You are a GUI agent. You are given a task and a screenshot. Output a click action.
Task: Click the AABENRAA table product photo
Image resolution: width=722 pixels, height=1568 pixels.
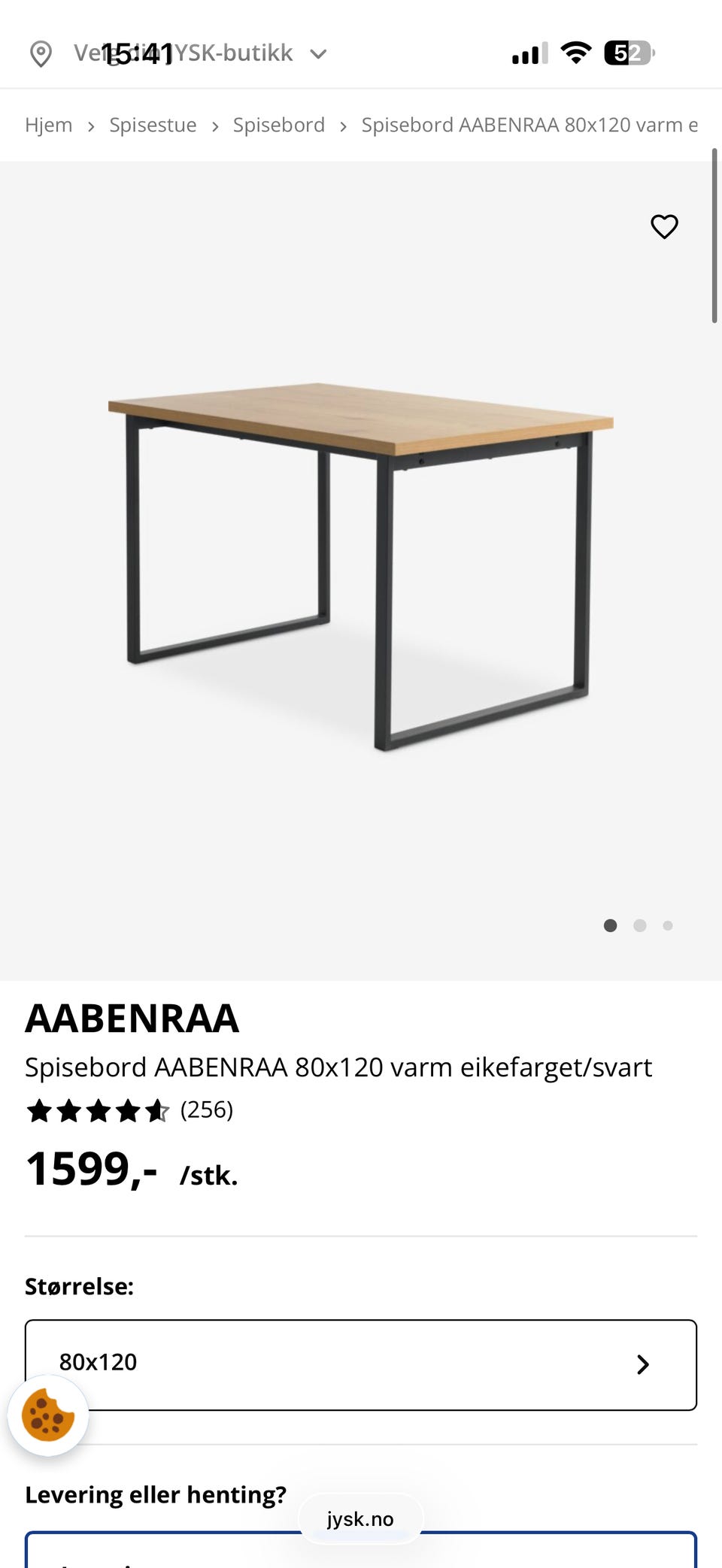(x=361, y=564)
